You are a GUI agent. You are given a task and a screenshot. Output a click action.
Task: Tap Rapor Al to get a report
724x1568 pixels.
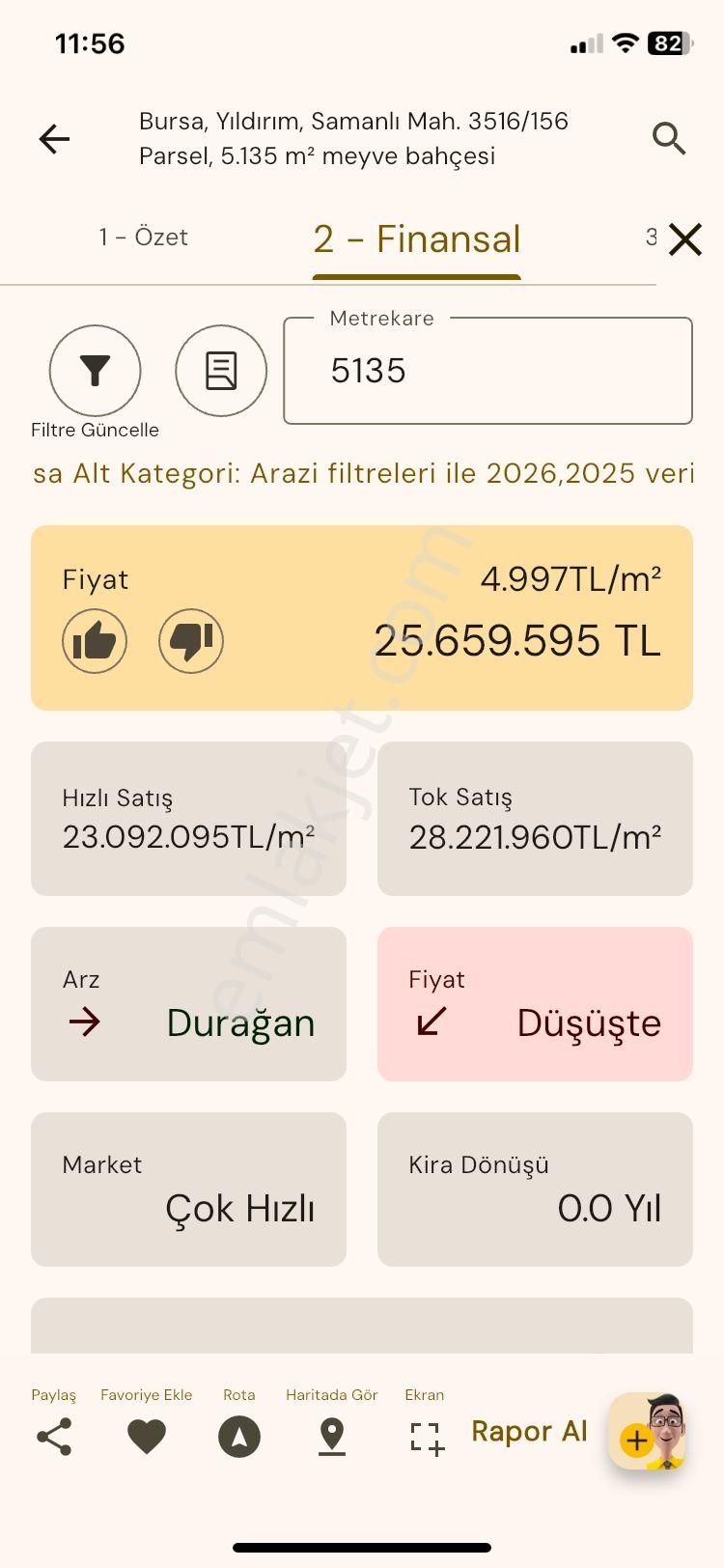tap(529, 1431)
